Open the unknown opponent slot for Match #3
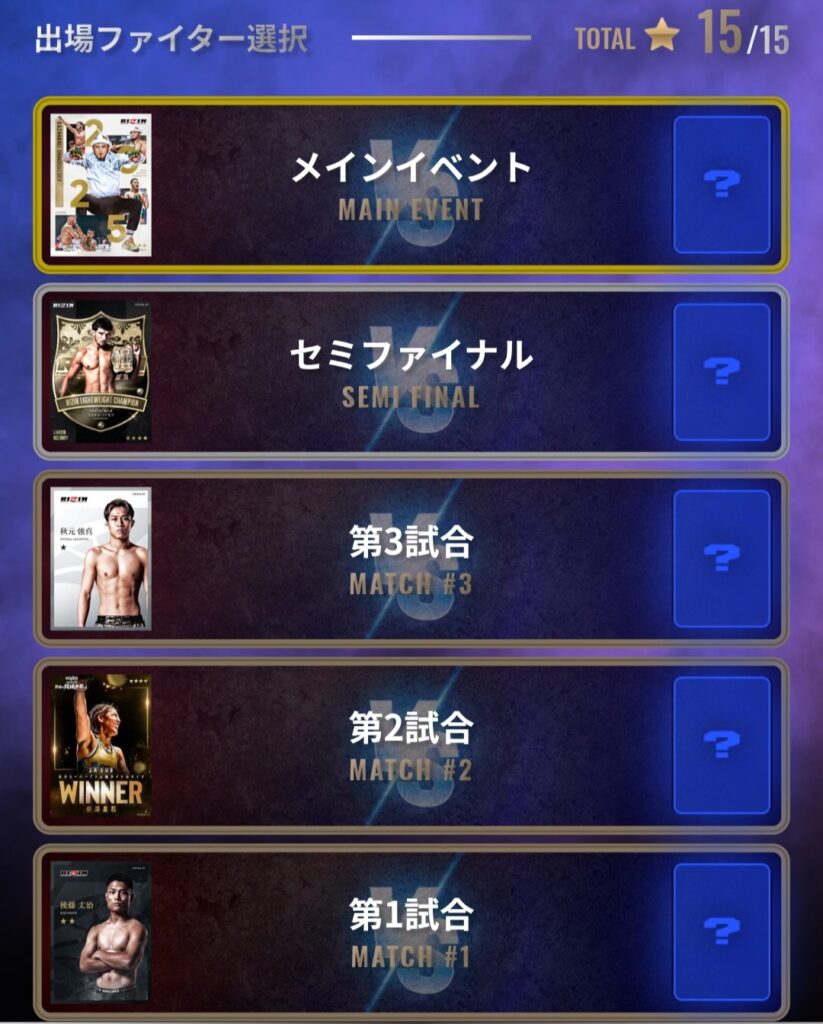 point(721,558)
